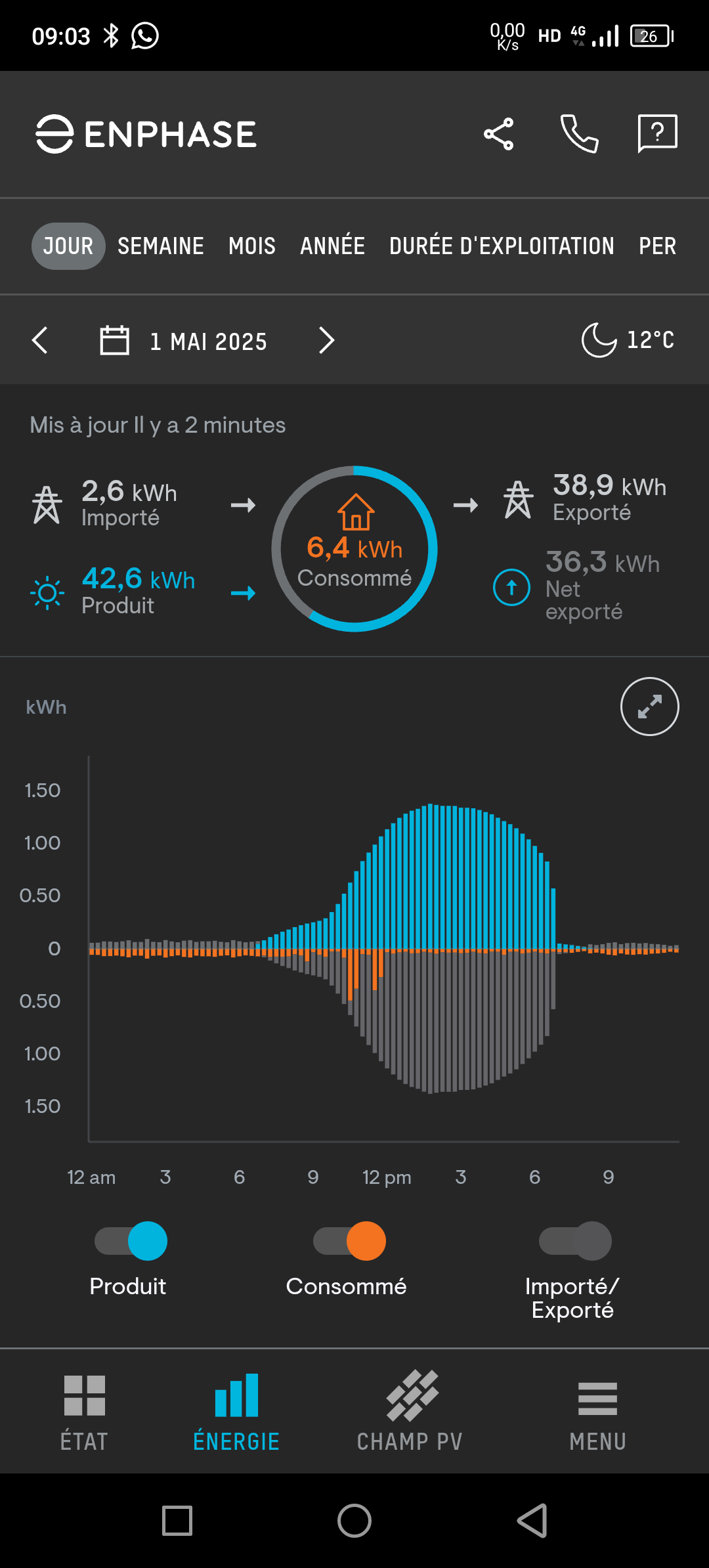
Task: Go to the previous day
Action: [40, 340]
